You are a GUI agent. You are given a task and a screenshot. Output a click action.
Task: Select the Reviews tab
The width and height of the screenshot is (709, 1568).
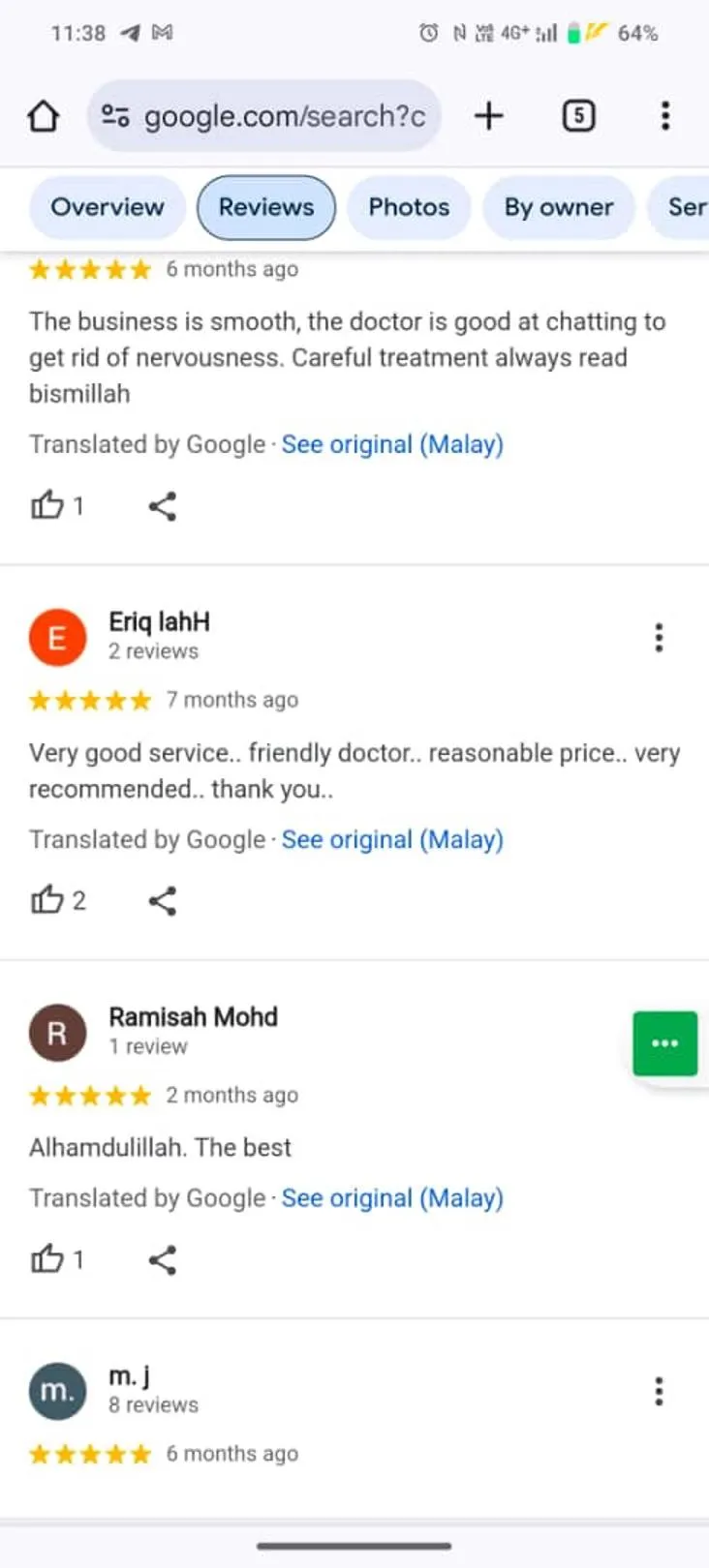(266, 207)
